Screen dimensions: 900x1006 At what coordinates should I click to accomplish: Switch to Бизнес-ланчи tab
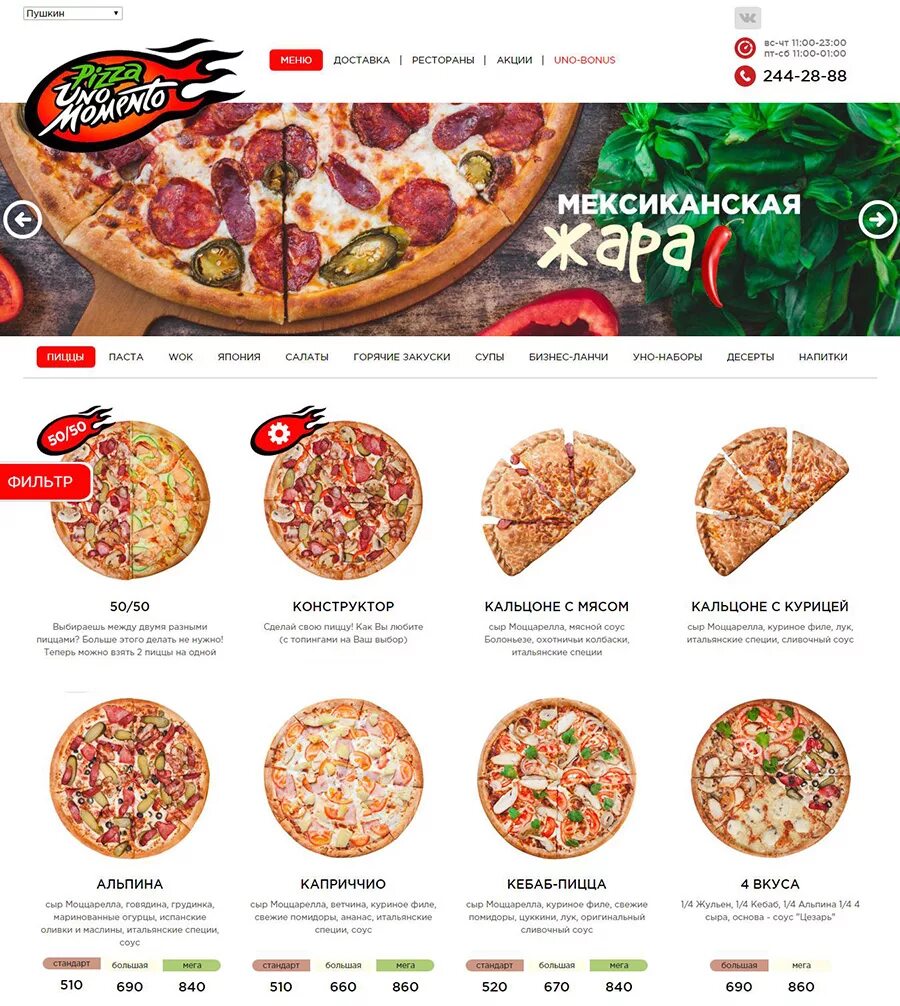point(568,357)
